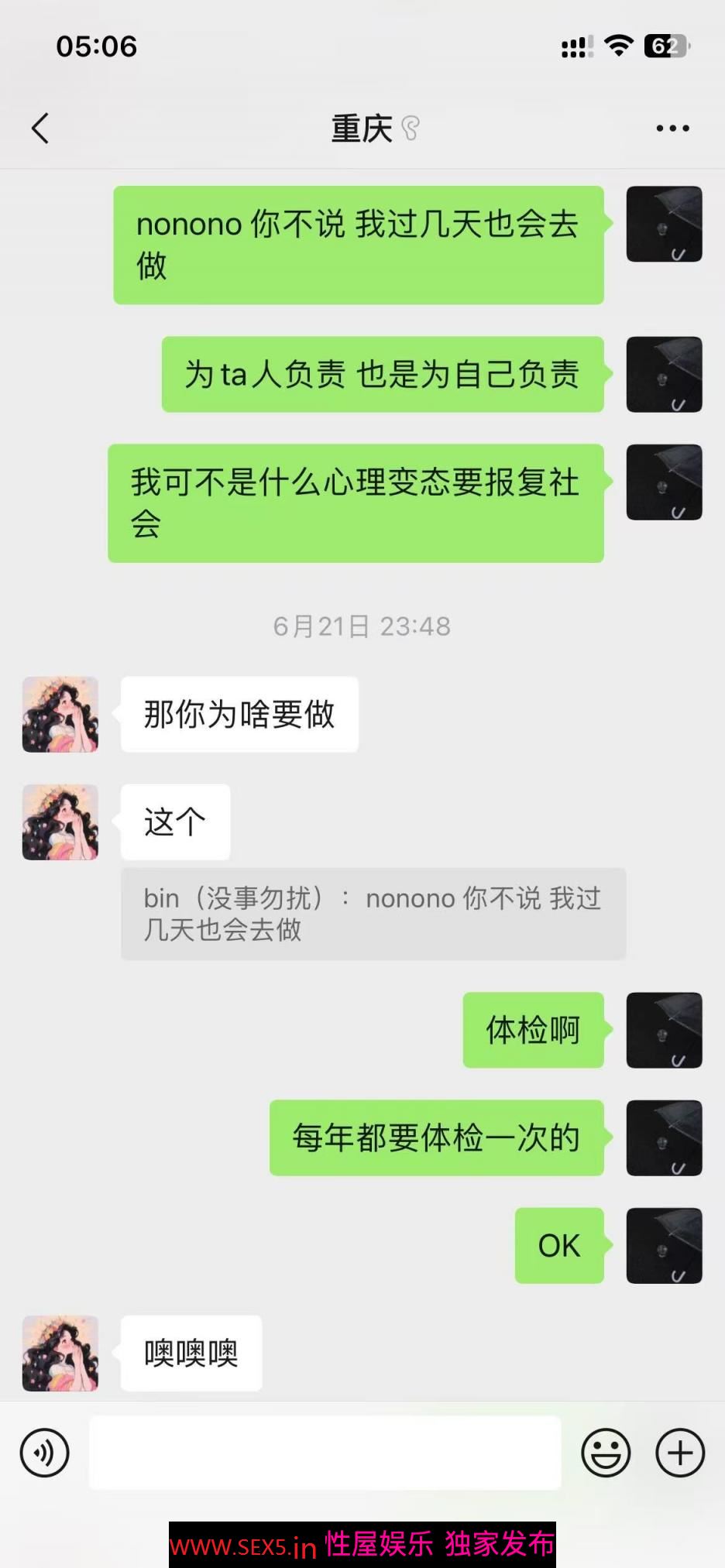Image resolution: width=725 pixels, height=1568 pixels.
Task: Tap the quoted nonono reply preview
Action: (373, 914)
